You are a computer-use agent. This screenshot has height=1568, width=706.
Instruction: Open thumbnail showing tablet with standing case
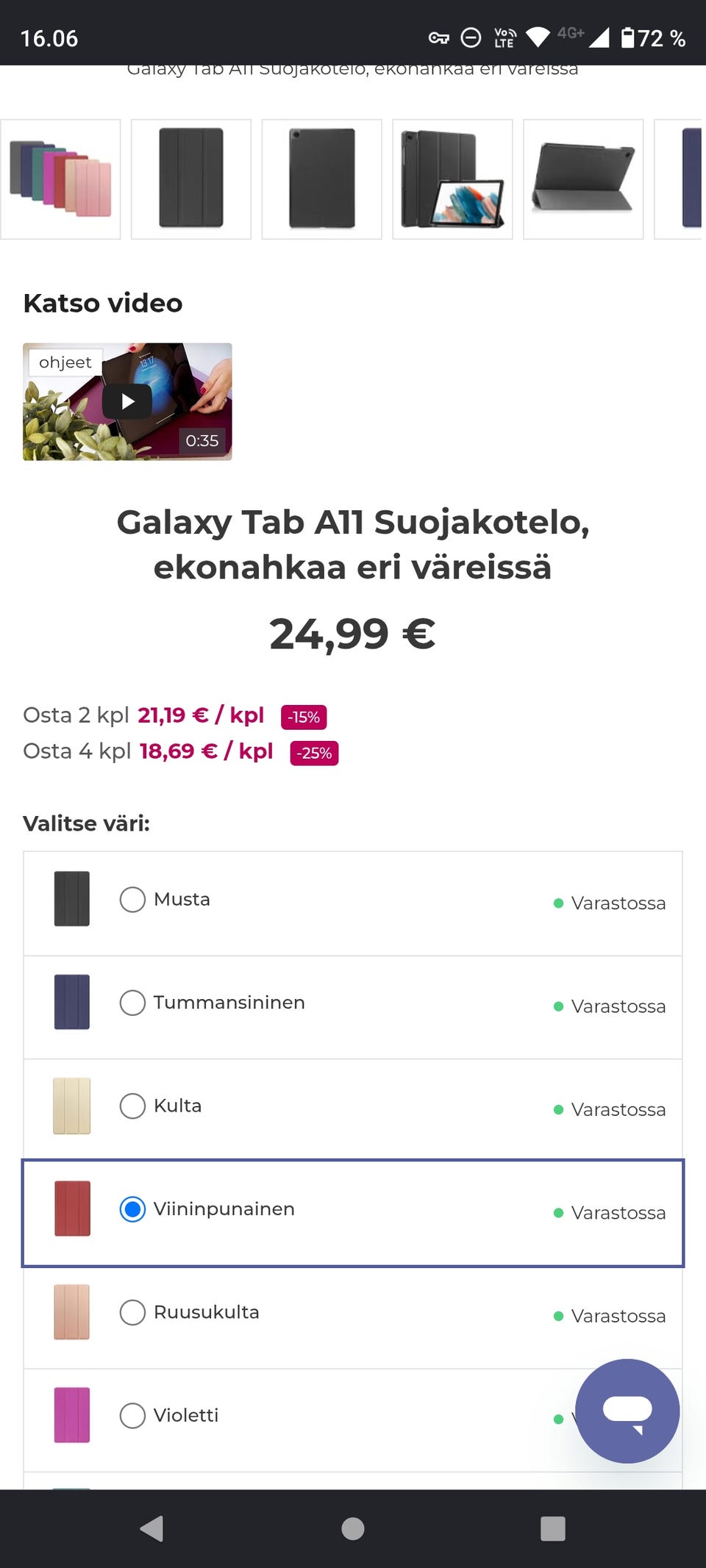(x=452, y=179)
